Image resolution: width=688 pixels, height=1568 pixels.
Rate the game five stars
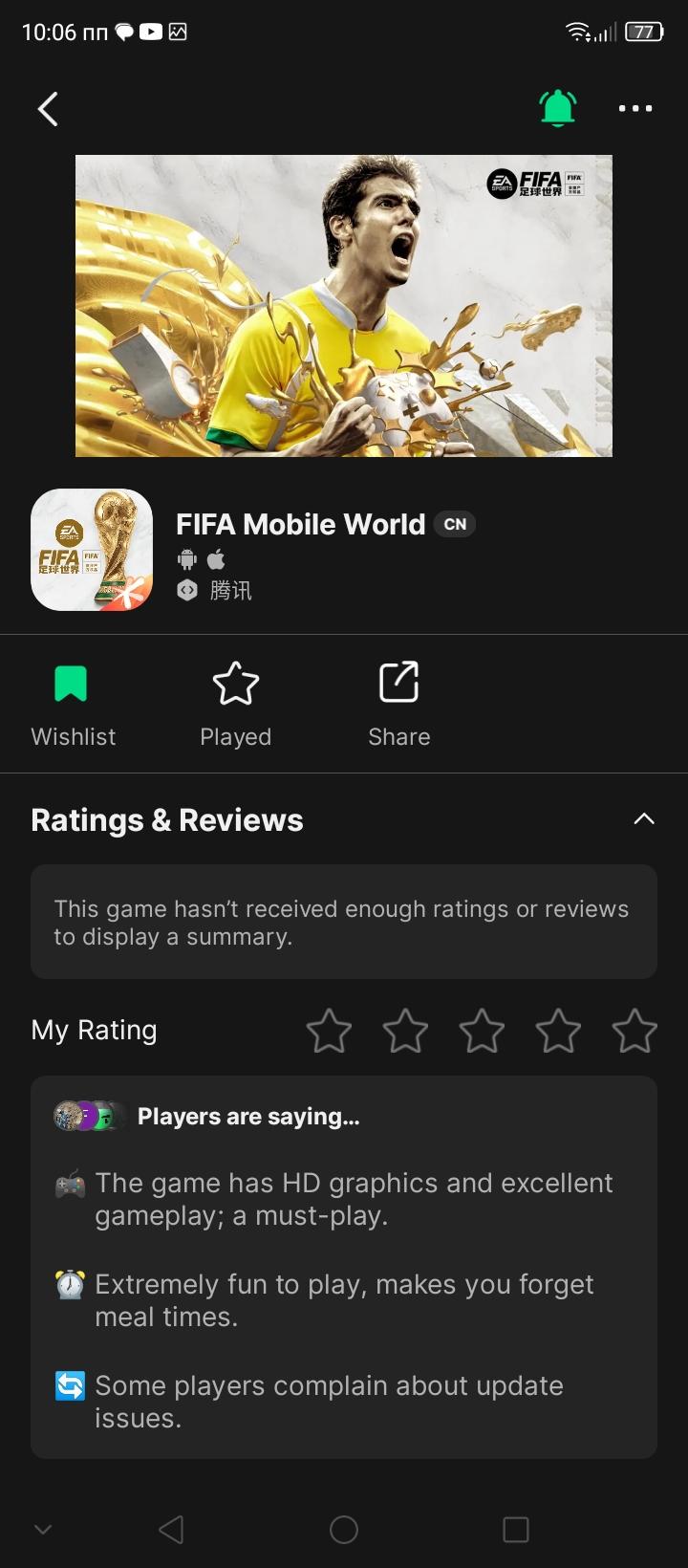click(634, 1031)
